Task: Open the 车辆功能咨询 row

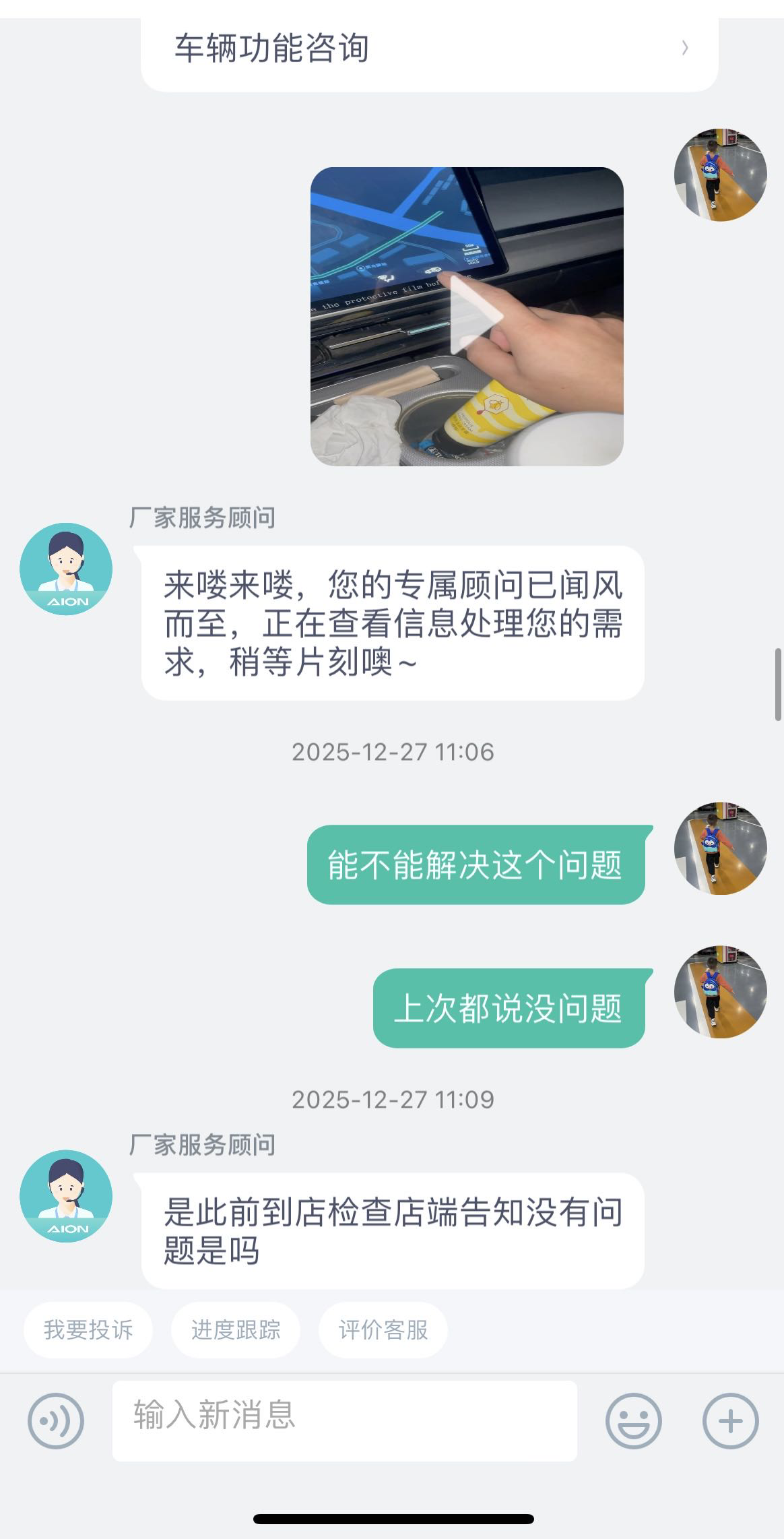Action: (429, 49)
